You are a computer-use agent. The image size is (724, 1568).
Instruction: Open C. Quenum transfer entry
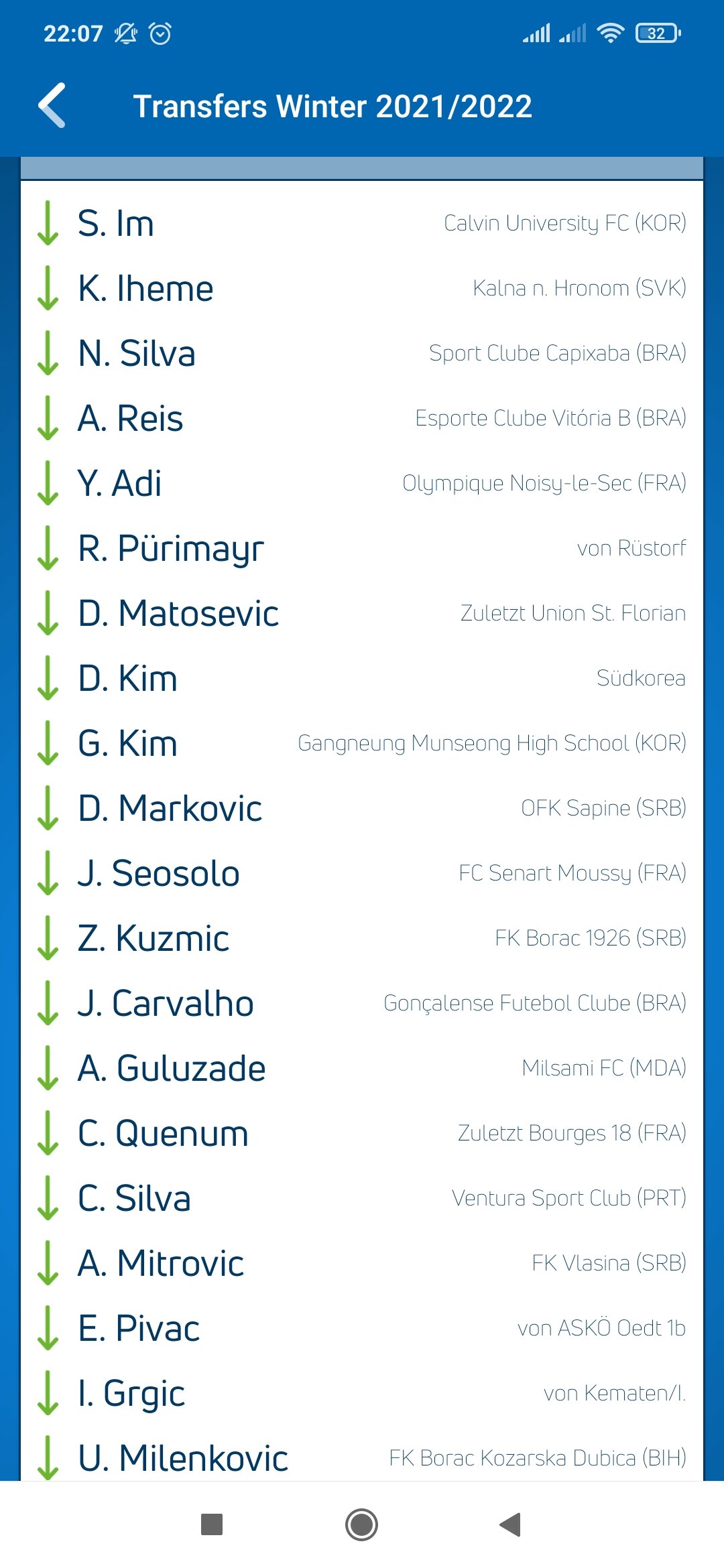click(362, 1133)
